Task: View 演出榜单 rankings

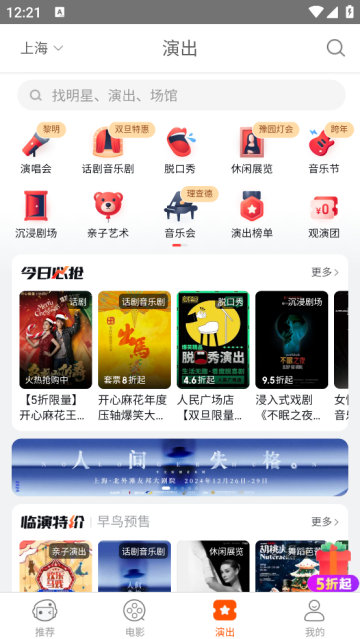Action: coord(252,215)
